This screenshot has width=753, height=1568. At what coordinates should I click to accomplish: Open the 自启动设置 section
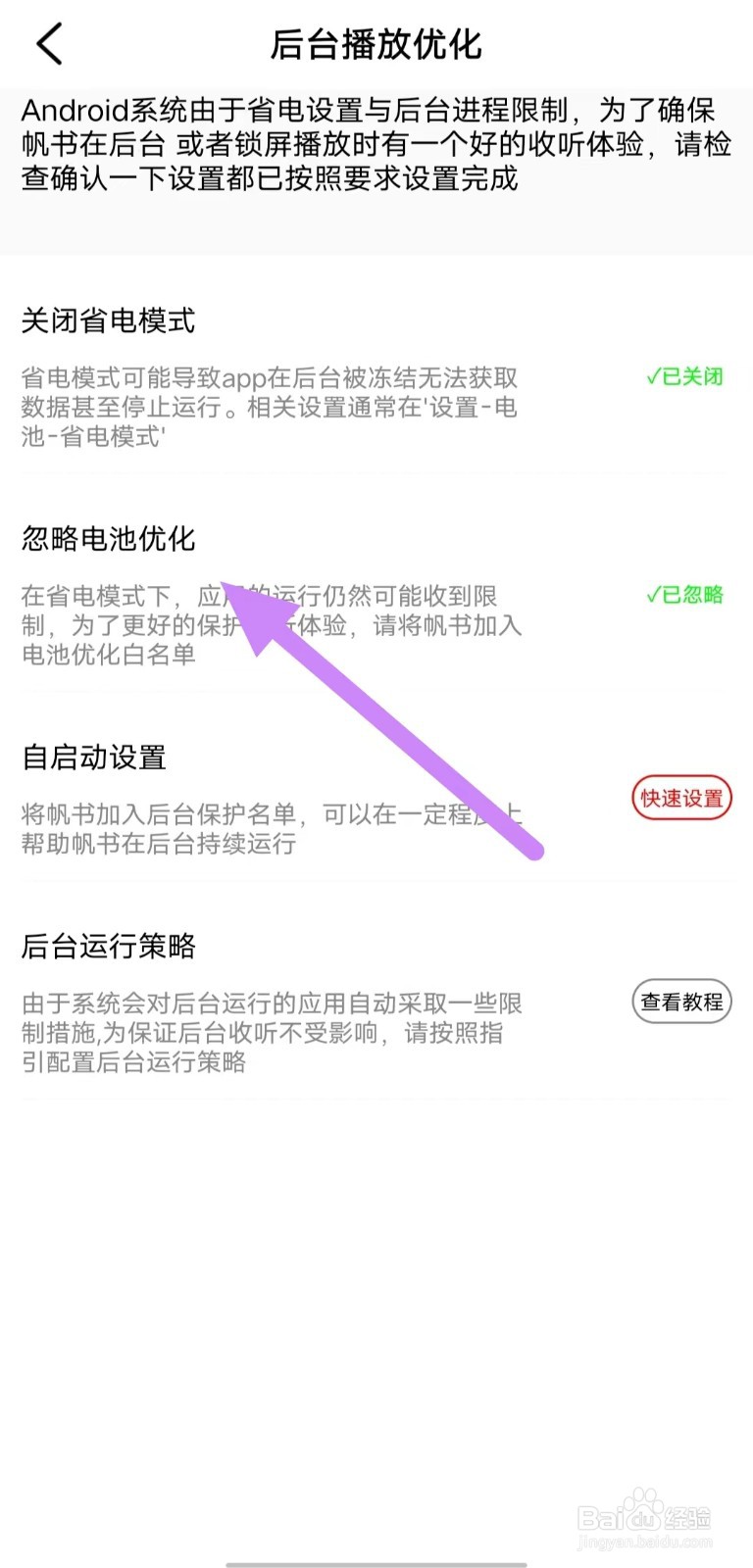click(93, 758)
